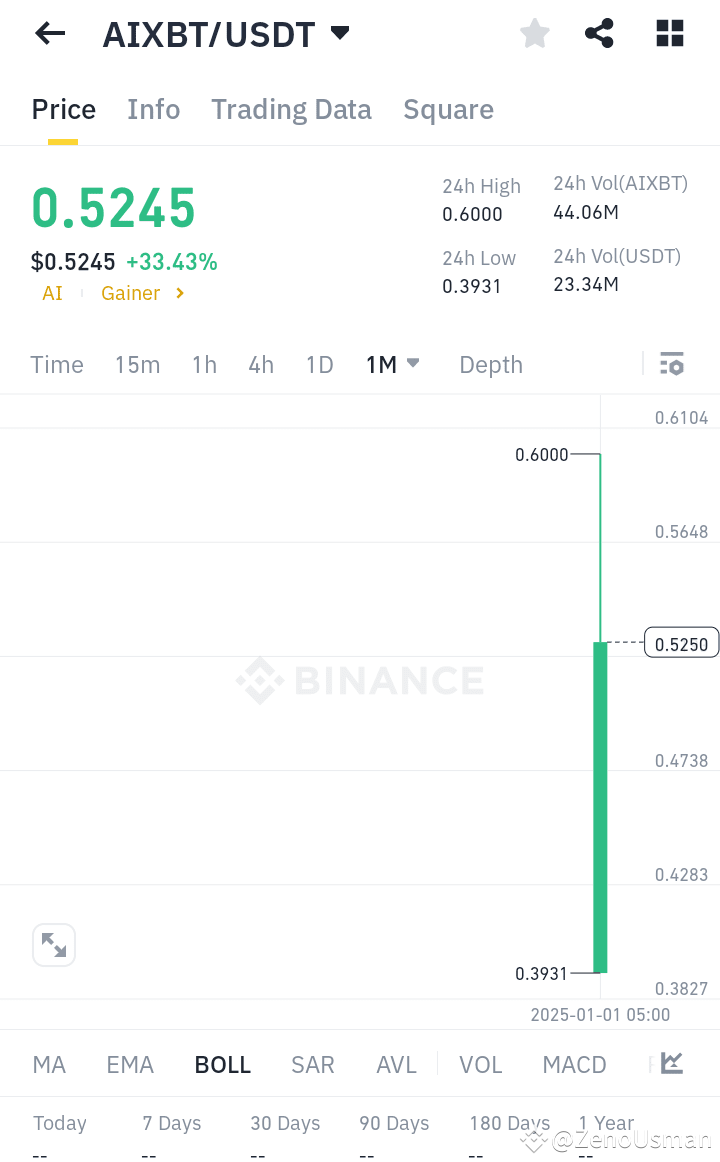Select the AI category tag

[52, 293]
